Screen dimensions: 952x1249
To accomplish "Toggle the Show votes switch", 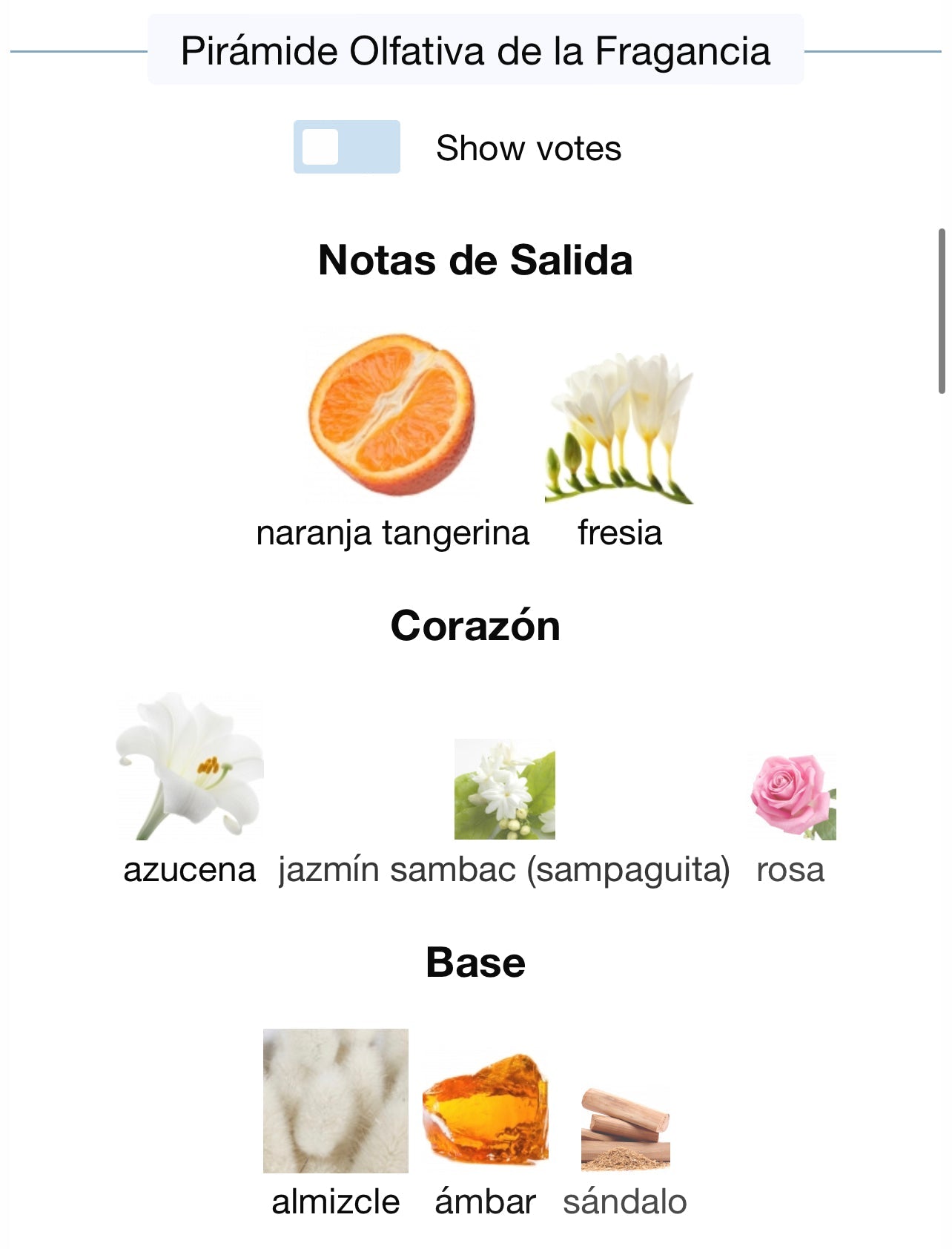I will 346,147.
